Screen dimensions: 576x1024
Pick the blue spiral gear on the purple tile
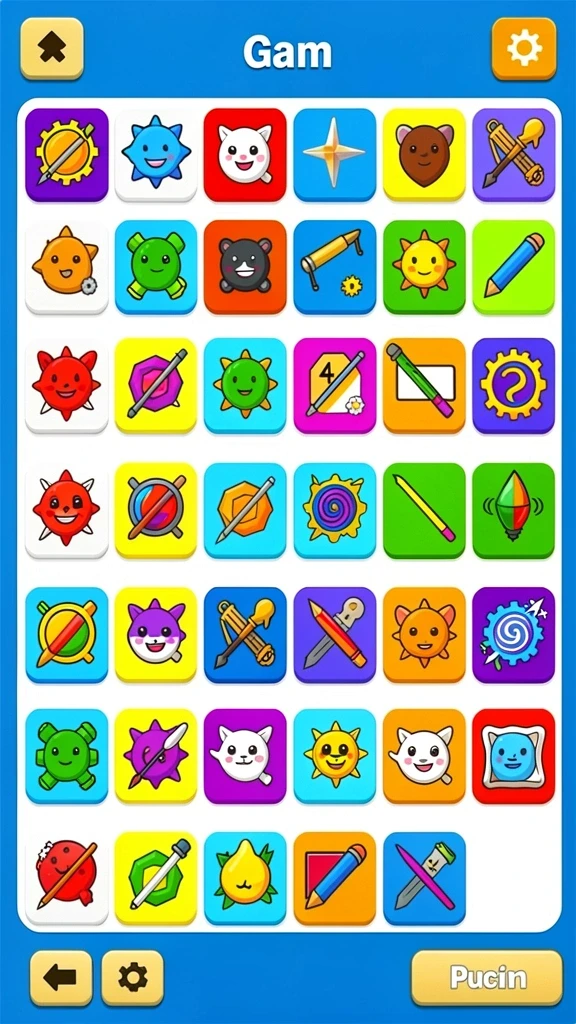[x=513, y=635]
